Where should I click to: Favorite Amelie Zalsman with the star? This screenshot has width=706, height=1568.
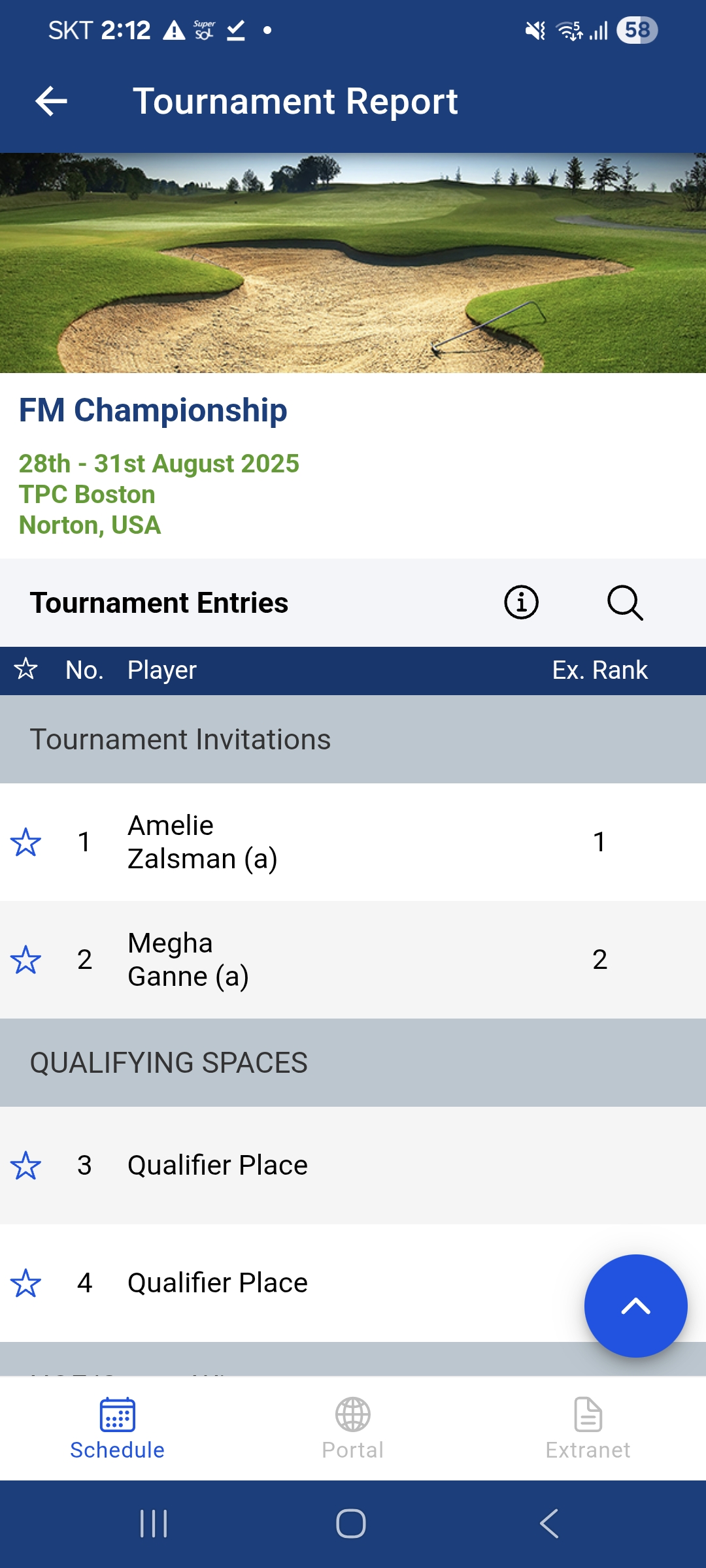(26, 842)
